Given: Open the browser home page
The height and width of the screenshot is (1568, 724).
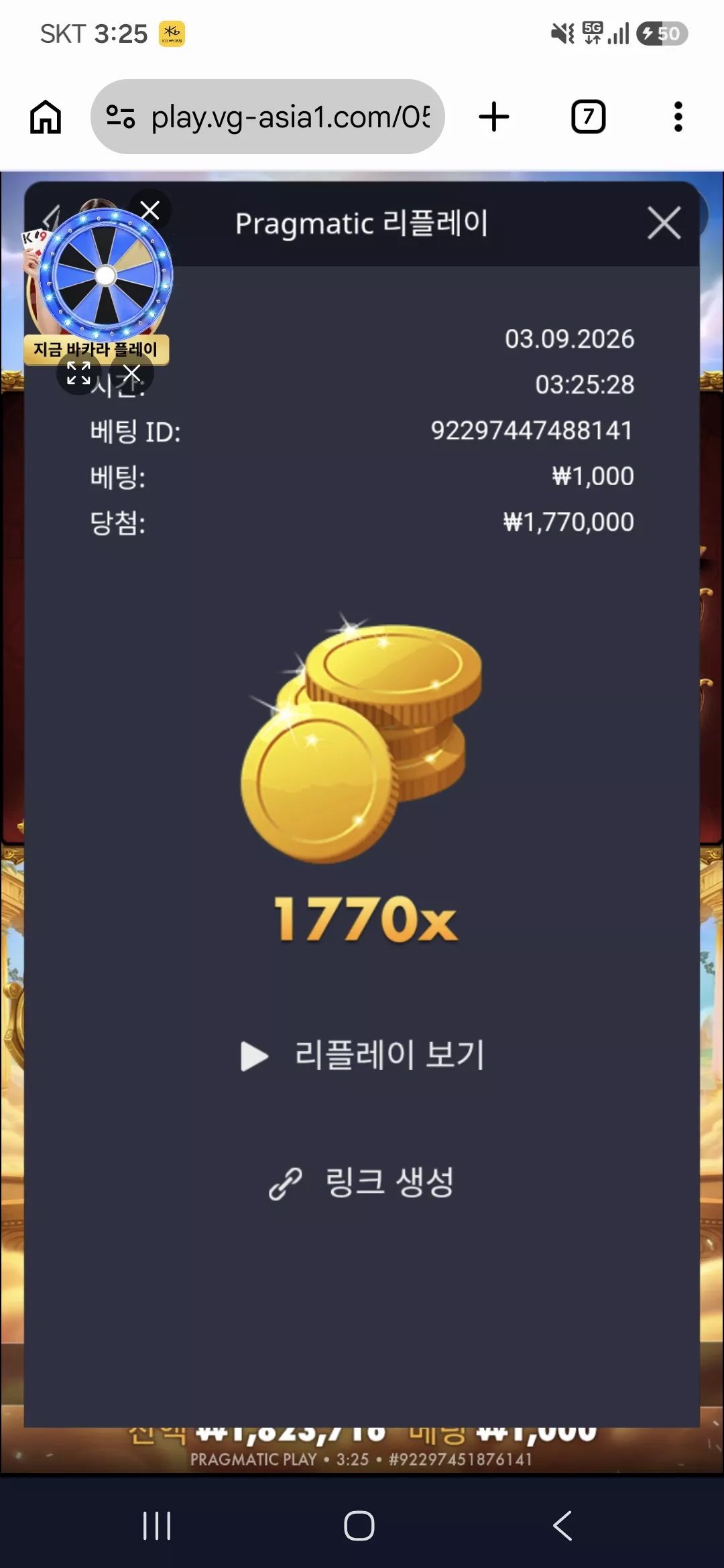Looking at the screenshot, I should pos(46,117).
